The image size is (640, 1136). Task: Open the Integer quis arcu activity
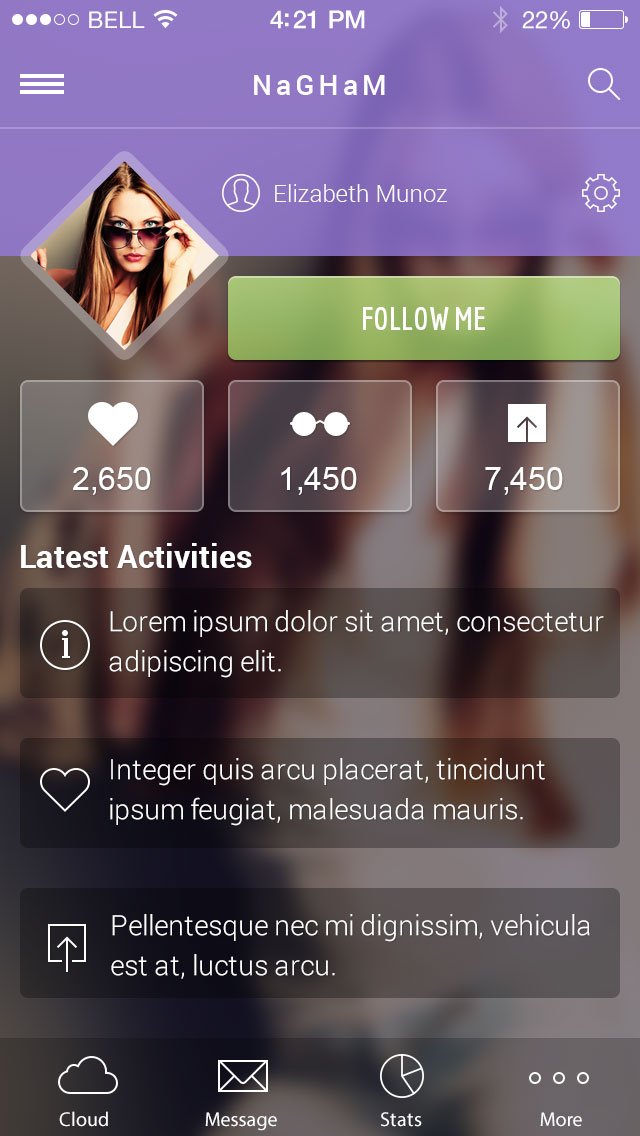(x=320, y=793)
